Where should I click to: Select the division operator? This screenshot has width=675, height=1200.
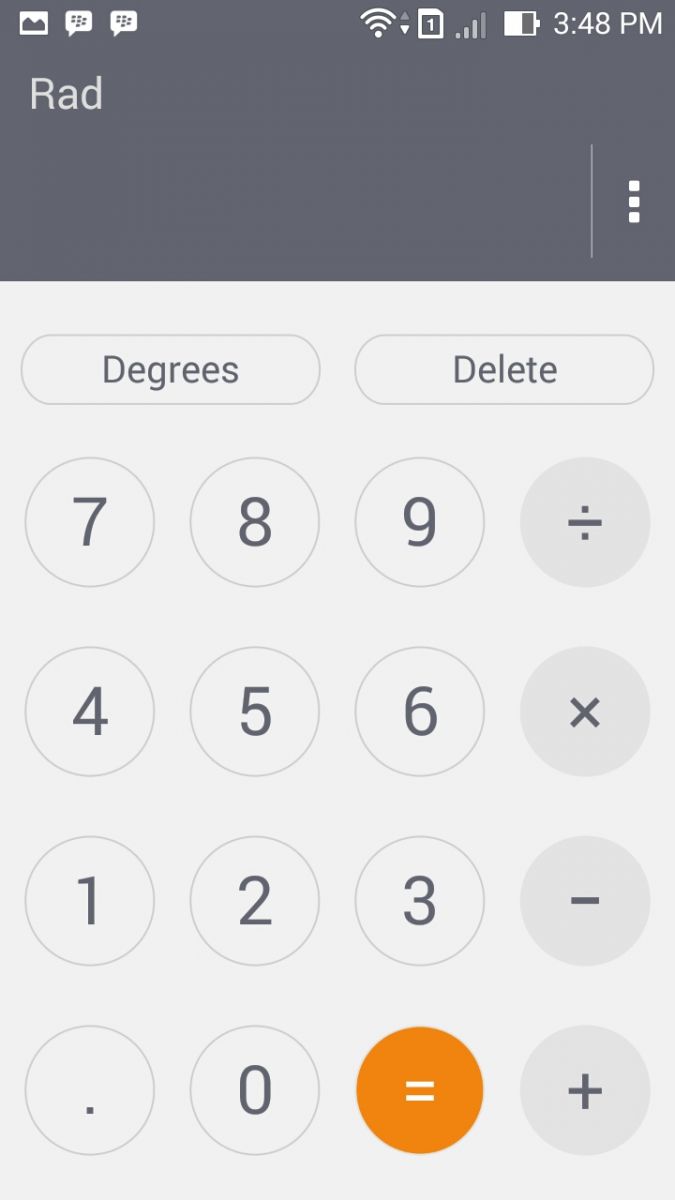tap(585, 521)
